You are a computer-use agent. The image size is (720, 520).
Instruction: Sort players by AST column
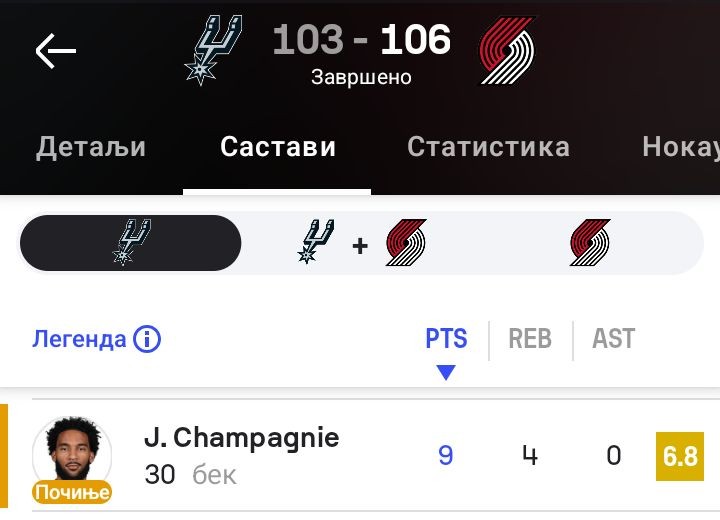(x=613, y=340)
